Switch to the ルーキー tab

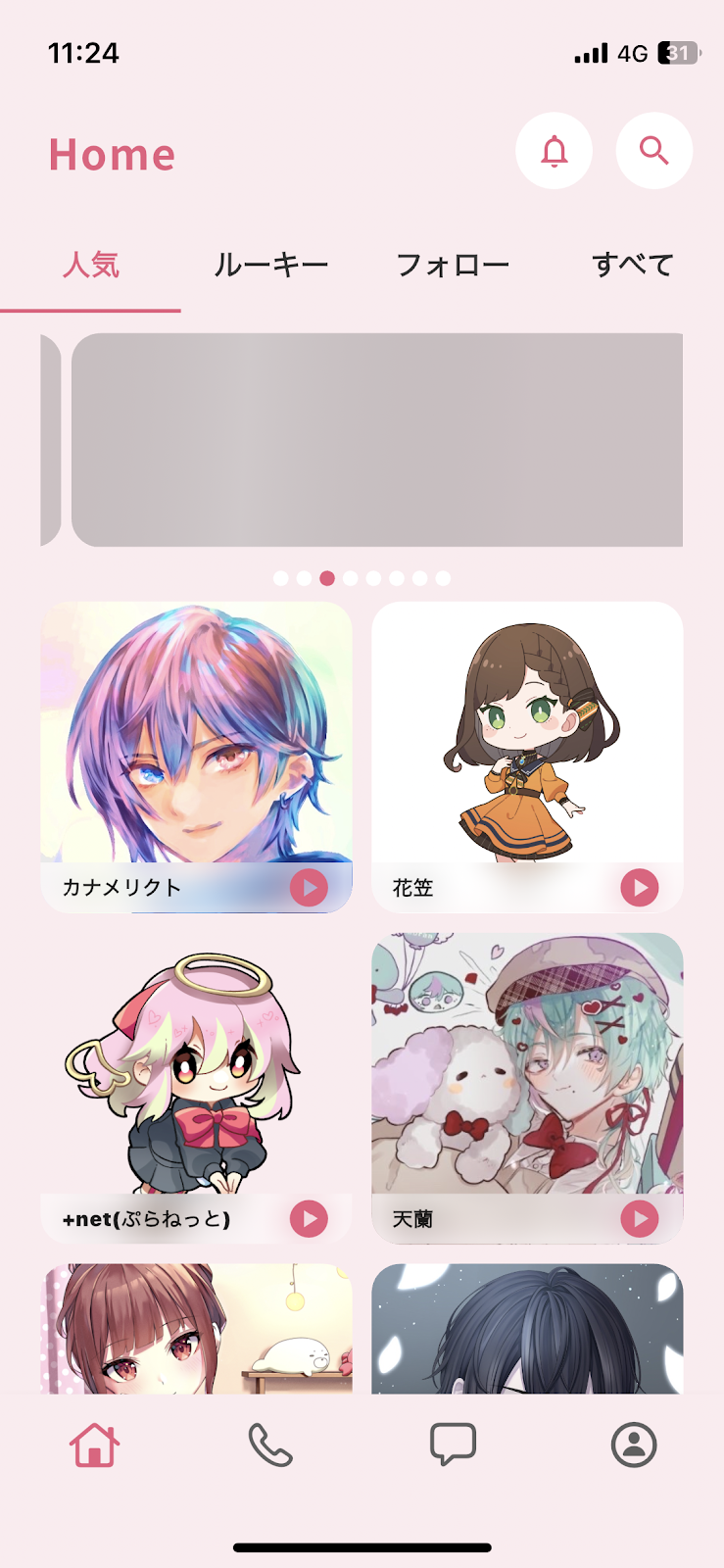271,265
